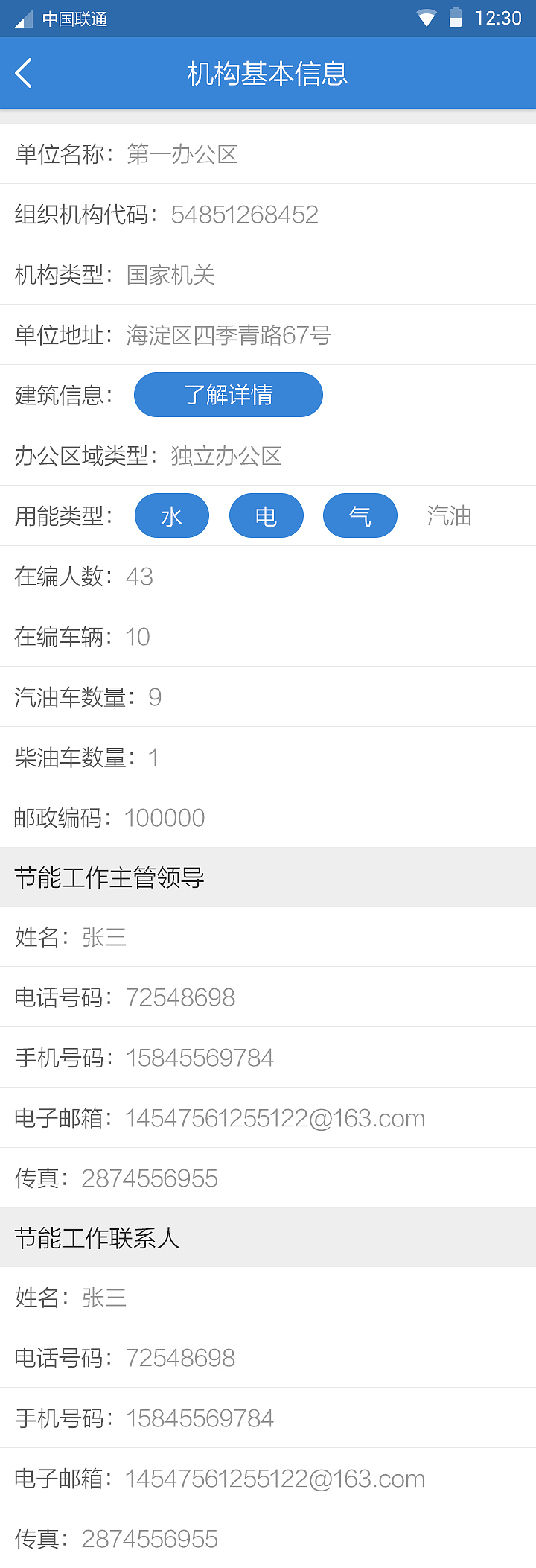
Task: Toggle the 水 energy type pill
Action: [x=172, y=515]
